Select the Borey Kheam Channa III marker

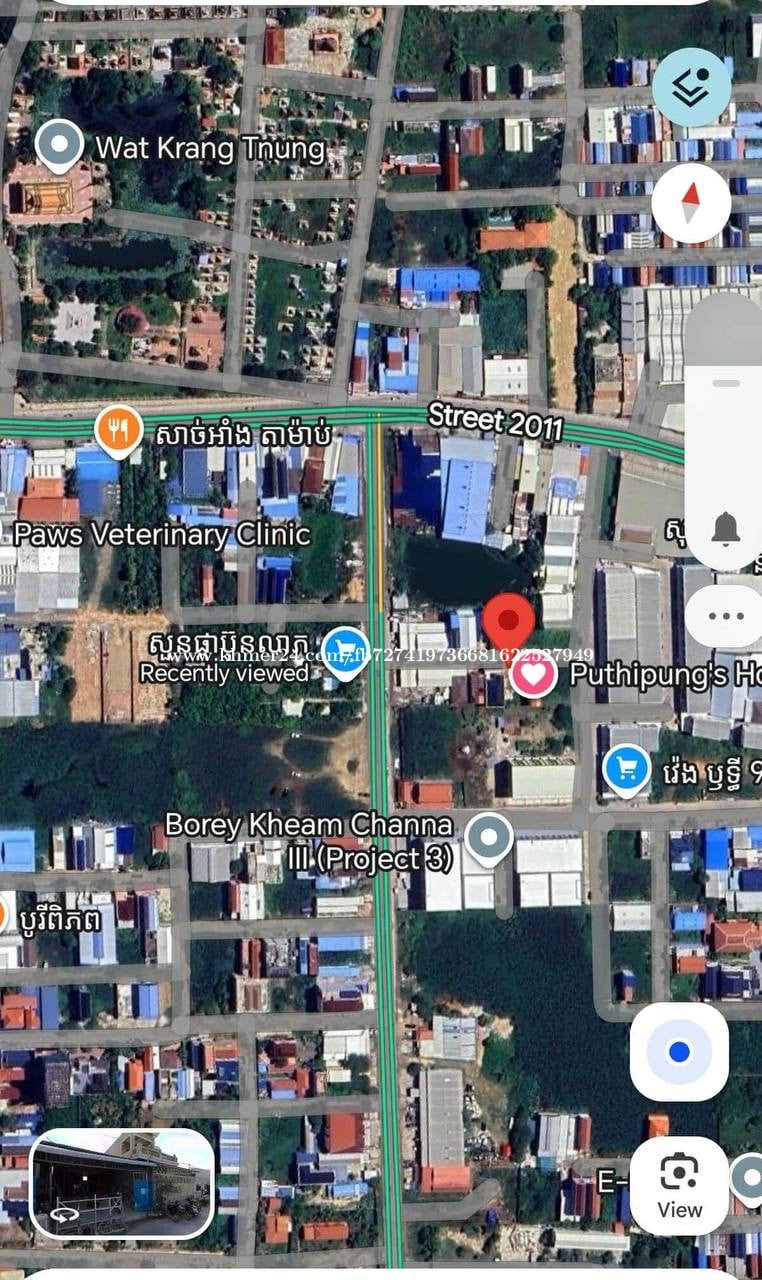(x=489, y=838)
